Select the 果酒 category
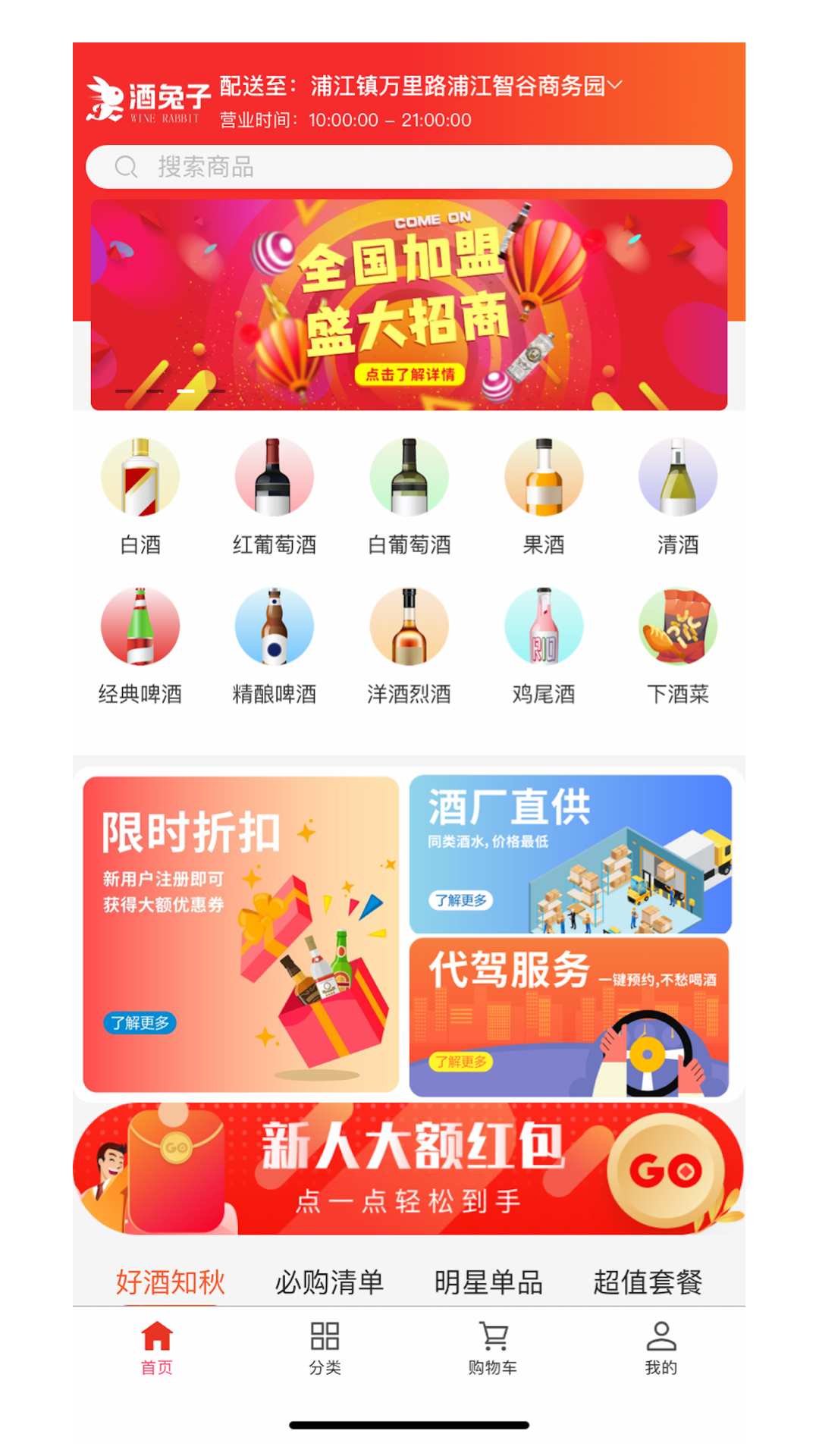Viewport: 819px width, 1456px height. pyautogui.click(x=544, y=476)
